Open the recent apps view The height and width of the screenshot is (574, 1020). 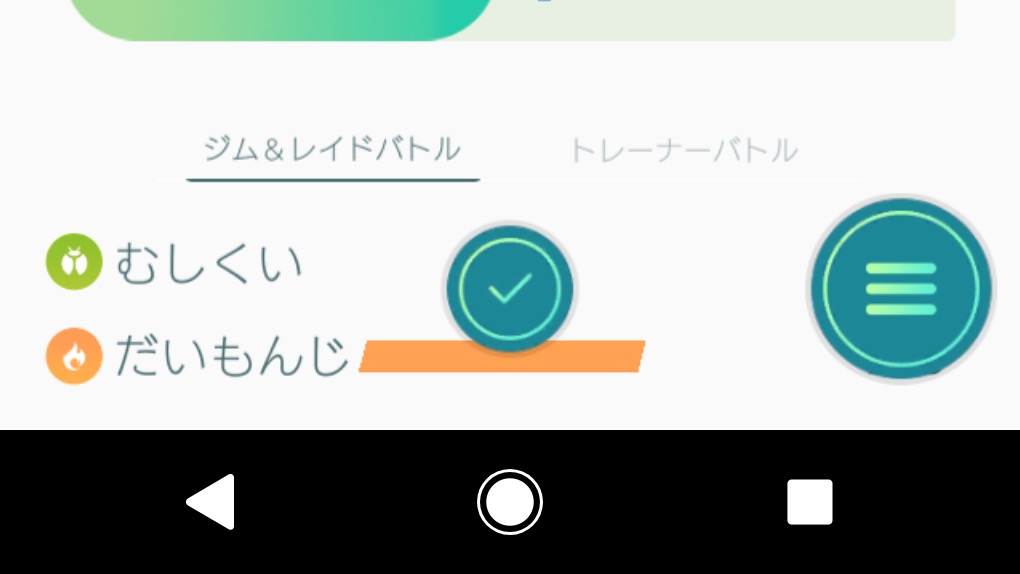pos(809,502)
